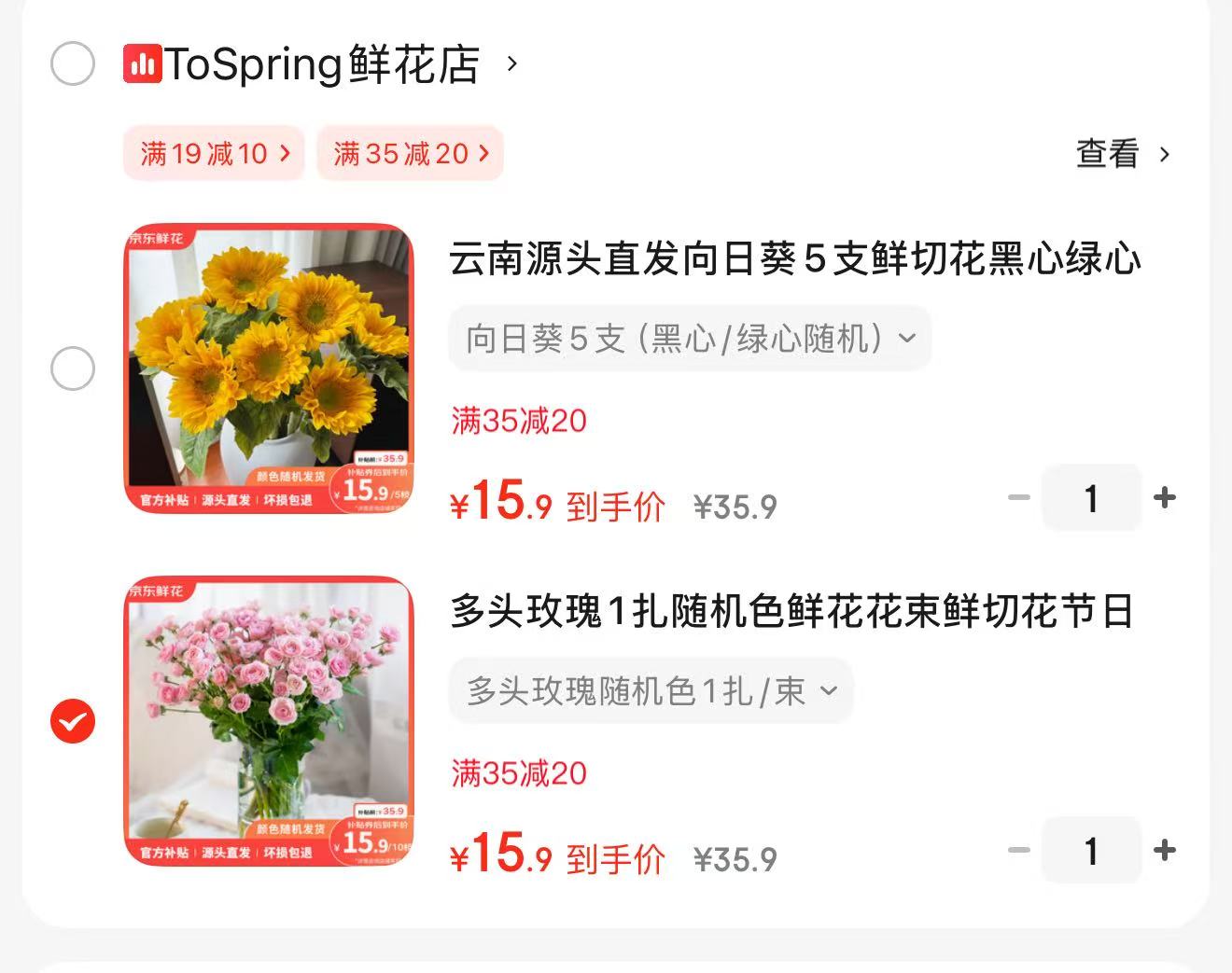
Task: Select all items from ToSpring鲜花店
Action: click(x=72, y=64)
